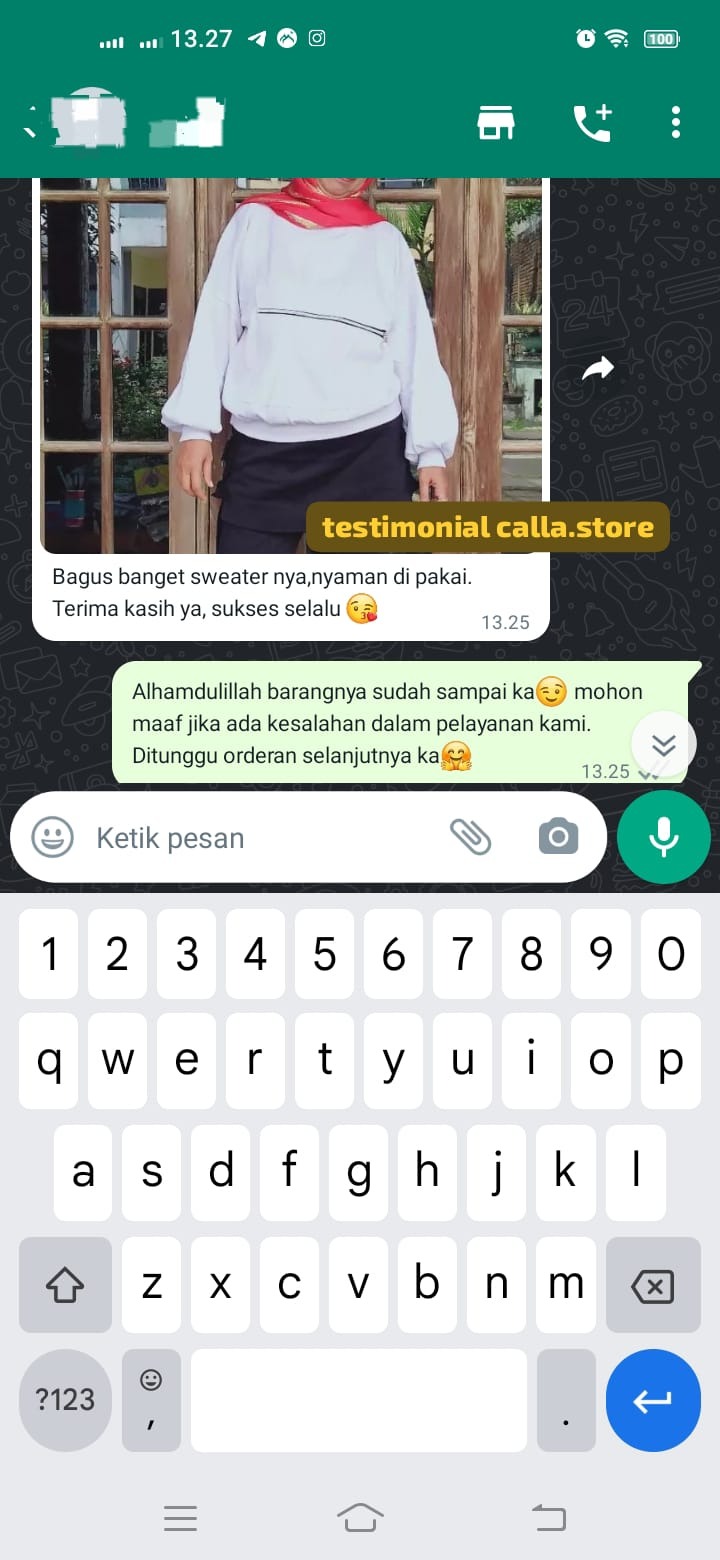Viewport: 720px width, 1560px height.
Task: Jump to the latest messages
Action: pos(663,745)
